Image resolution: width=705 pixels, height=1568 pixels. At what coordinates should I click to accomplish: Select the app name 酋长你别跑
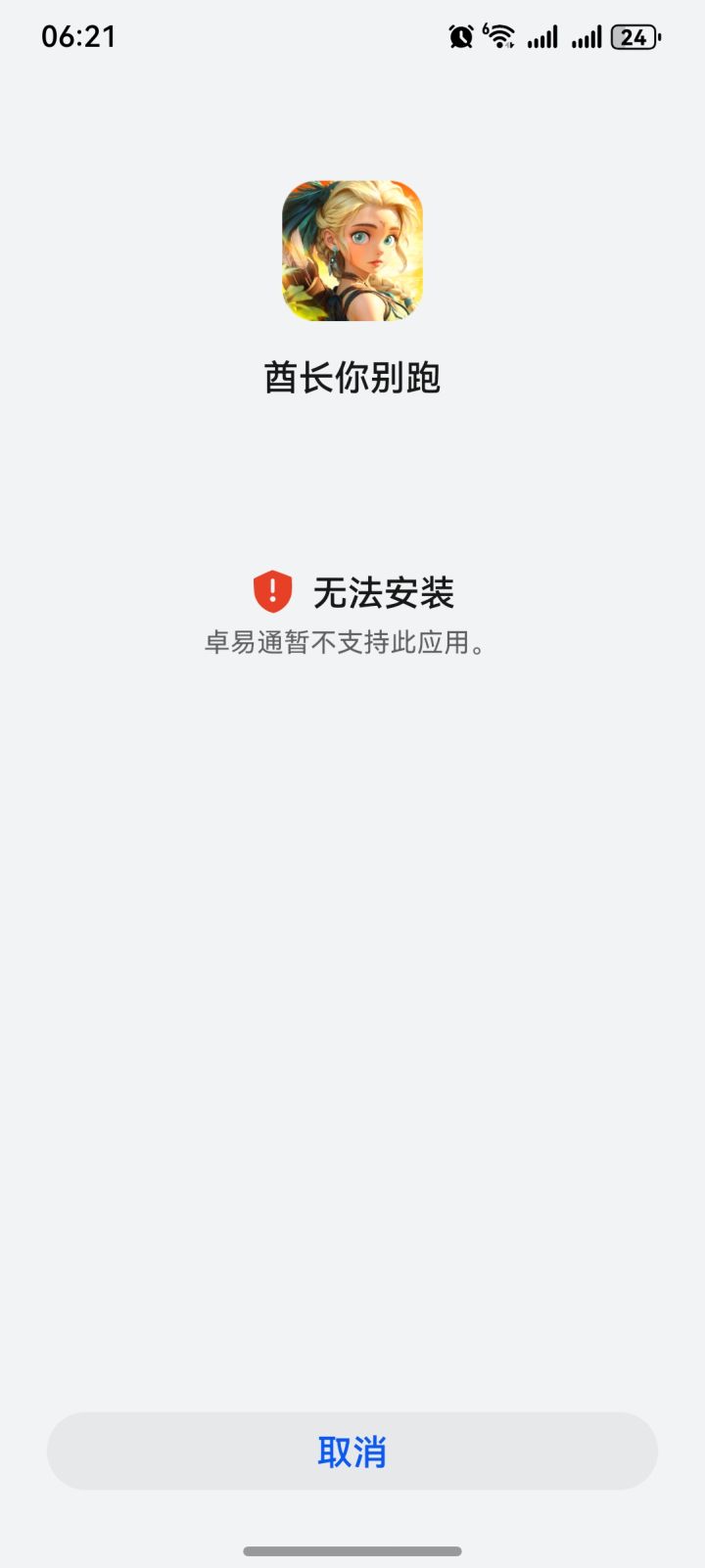tap(352, 377)
